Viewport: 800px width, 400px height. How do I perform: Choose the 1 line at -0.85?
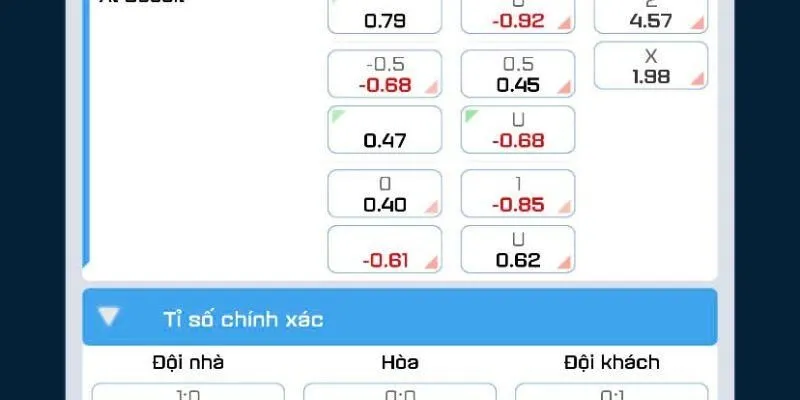(x=518, y=194)
